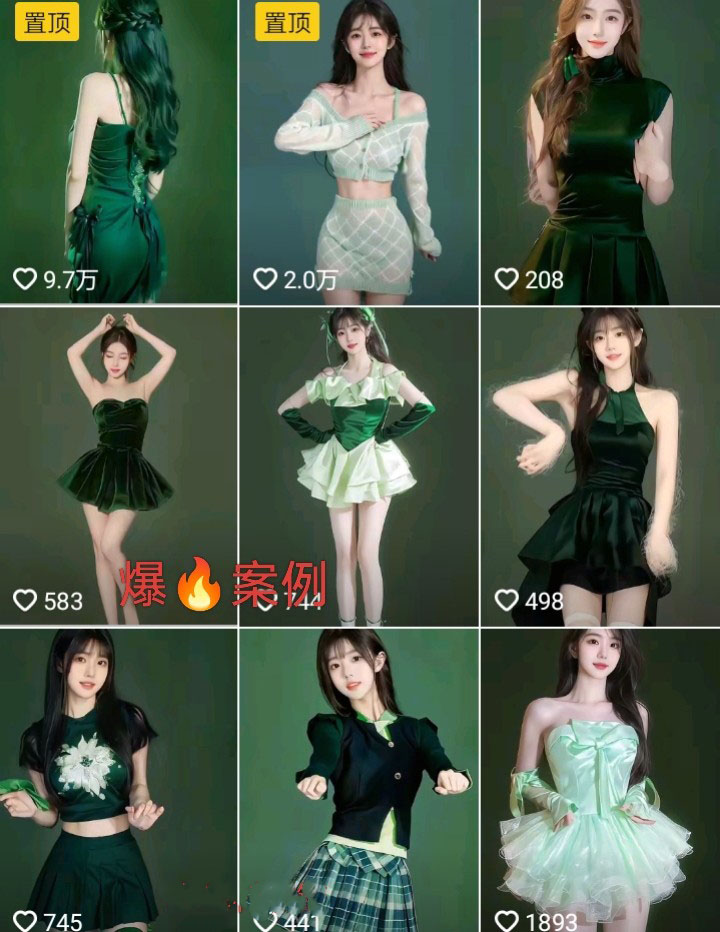Select the video with 745 likes
This screenshot has width=720, height=932.
coord(118,780)
